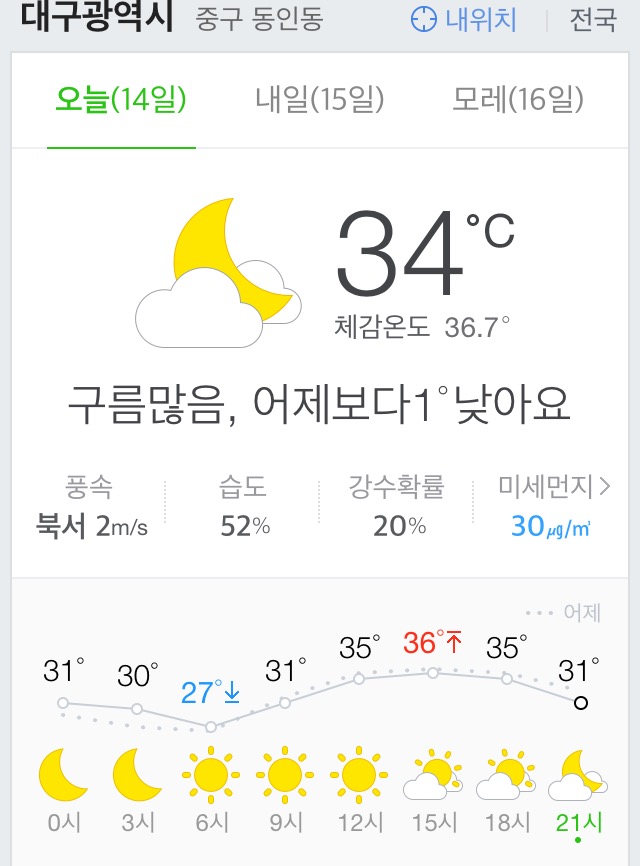
Task: Select the 오늘(14일) tab
Action: click(x=121, y=101)
